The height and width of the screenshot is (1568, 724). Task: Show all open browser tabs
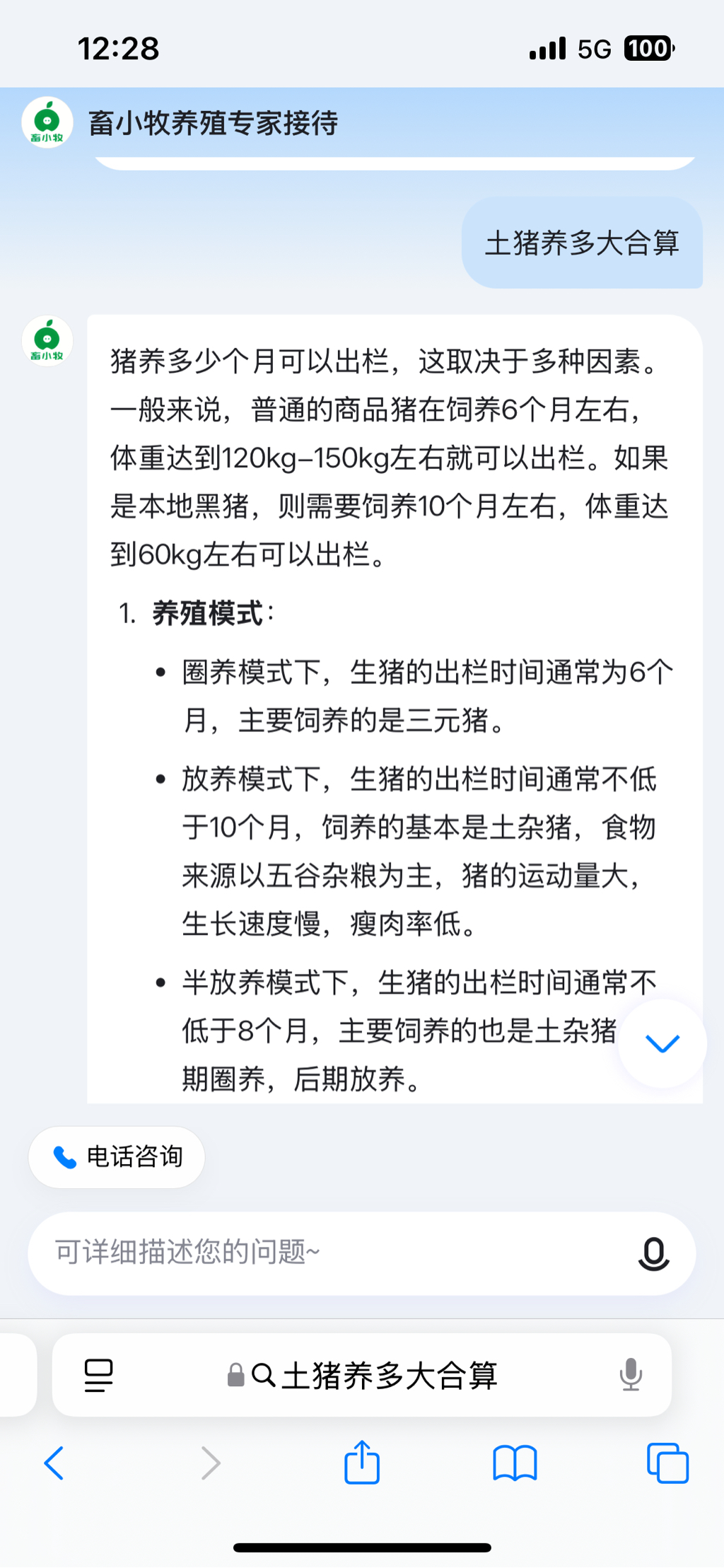click(x=667, y=1463)
